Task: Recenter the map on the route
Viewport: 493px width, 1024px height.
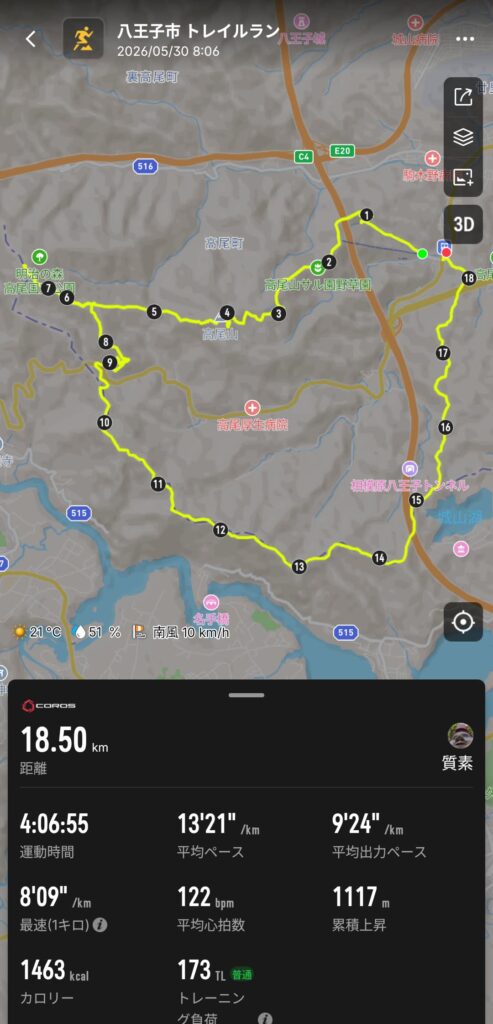Action: pos(464,622)
